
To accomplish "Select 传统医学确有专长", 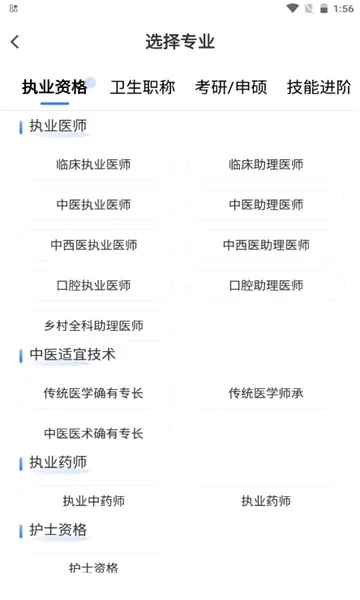I will click(x=93, y=393).
